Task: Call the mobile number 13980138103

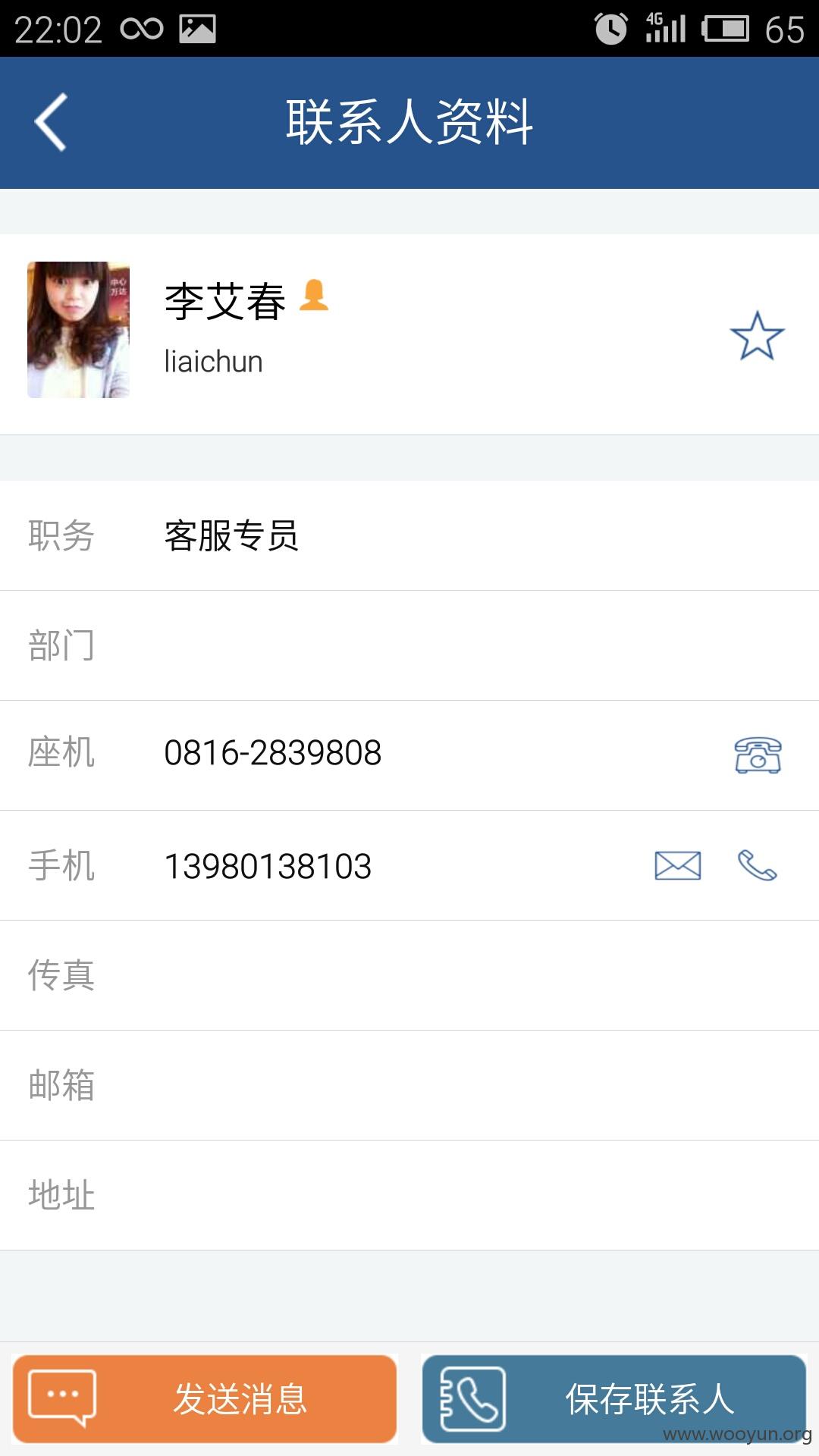Action: point(758,865)
